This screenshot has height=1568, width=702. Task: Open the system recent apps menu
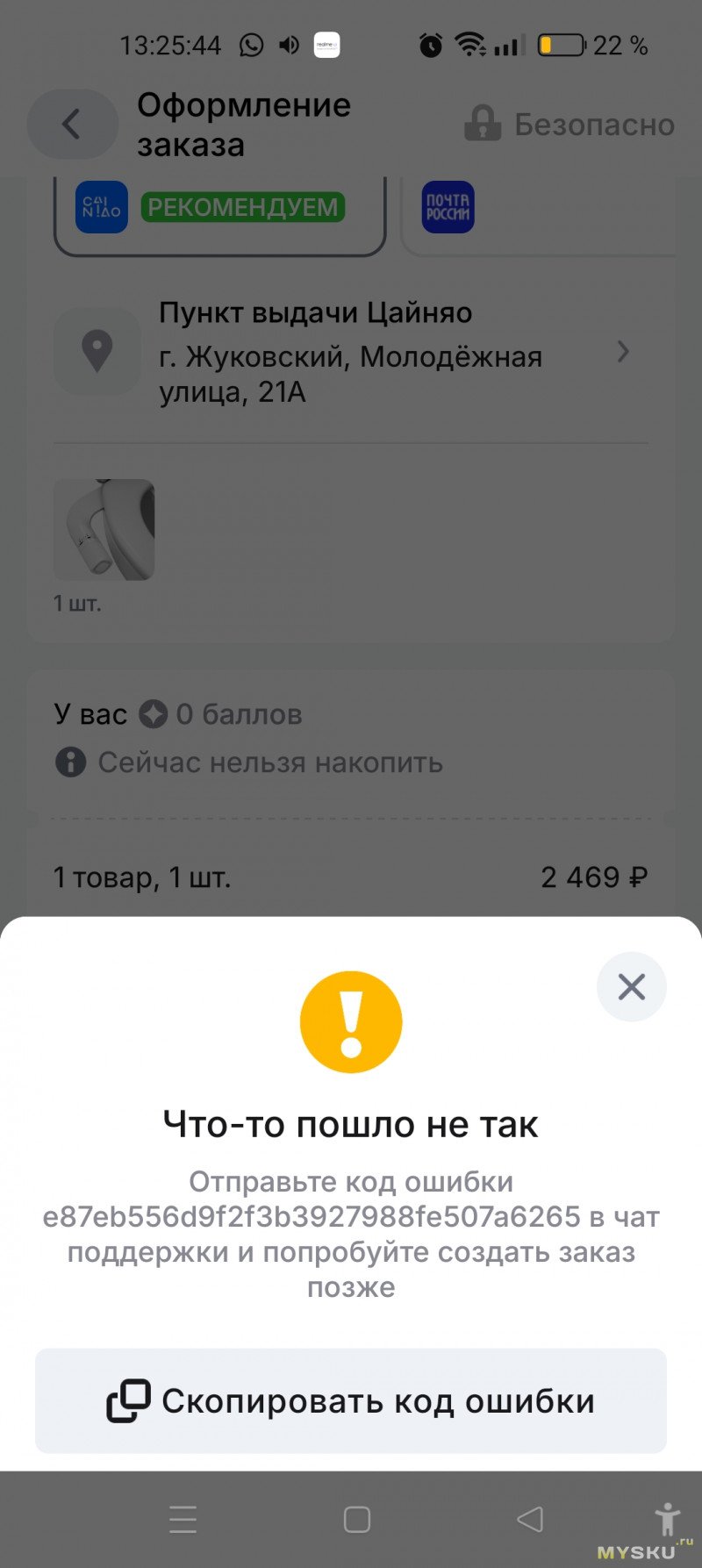click(x=183, y=1519)
